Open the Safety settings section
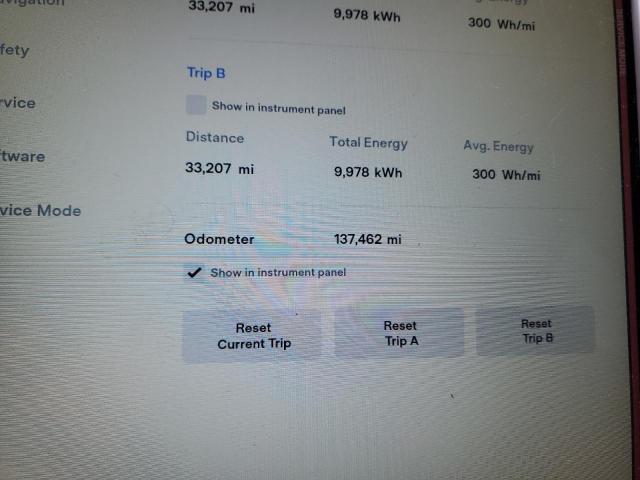The image size is (640, 480). coord(16,49)
